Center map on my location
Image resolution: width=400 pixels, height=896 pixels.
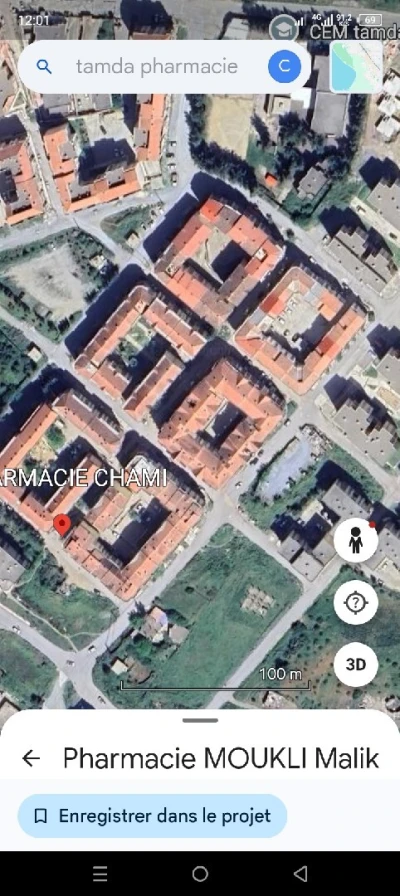[355, 602]
